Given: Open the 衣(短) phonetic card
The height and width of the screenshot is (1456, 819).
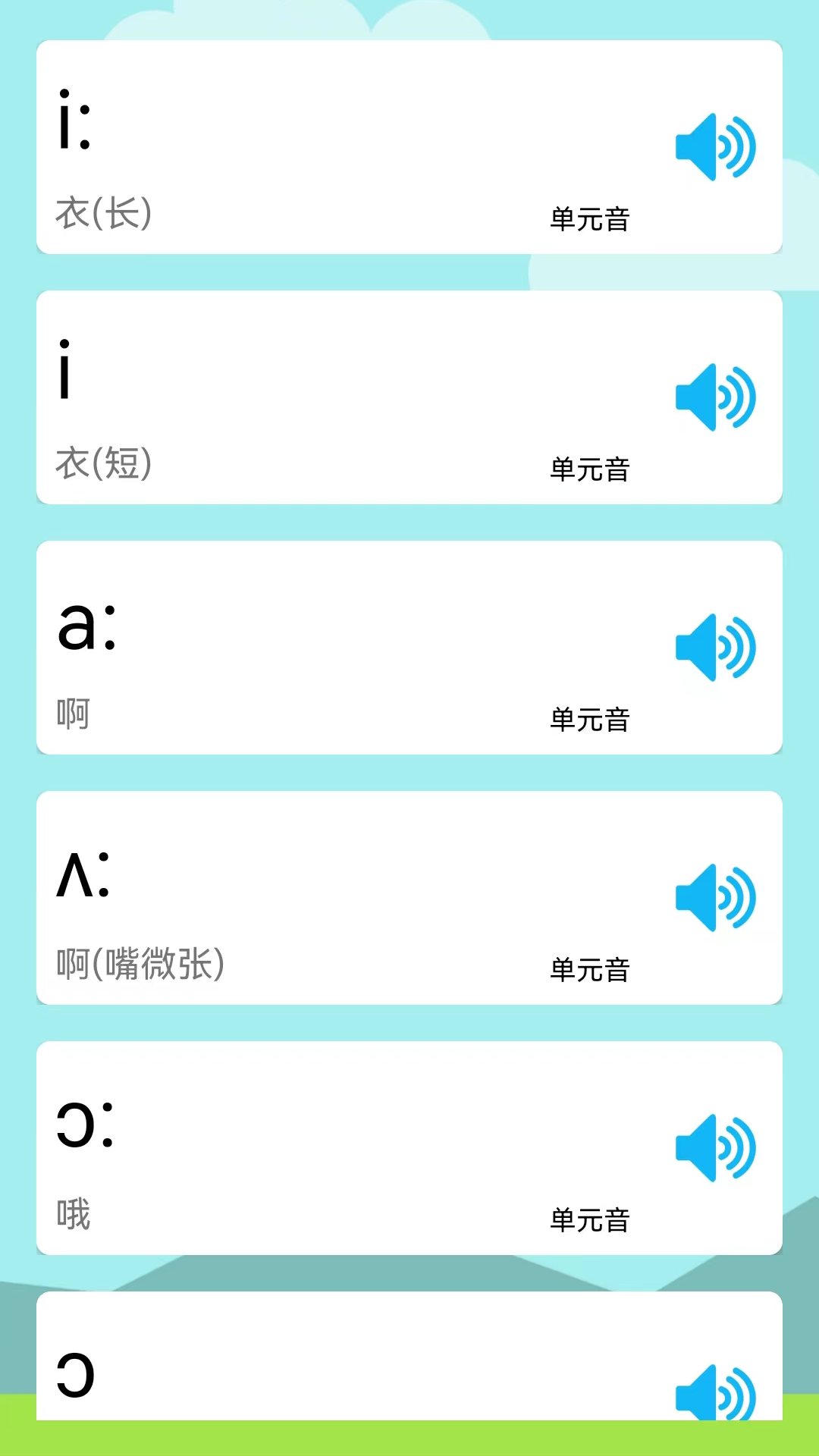Looking at the screenshot, I should pyautogui.click(x=409, y=397).
